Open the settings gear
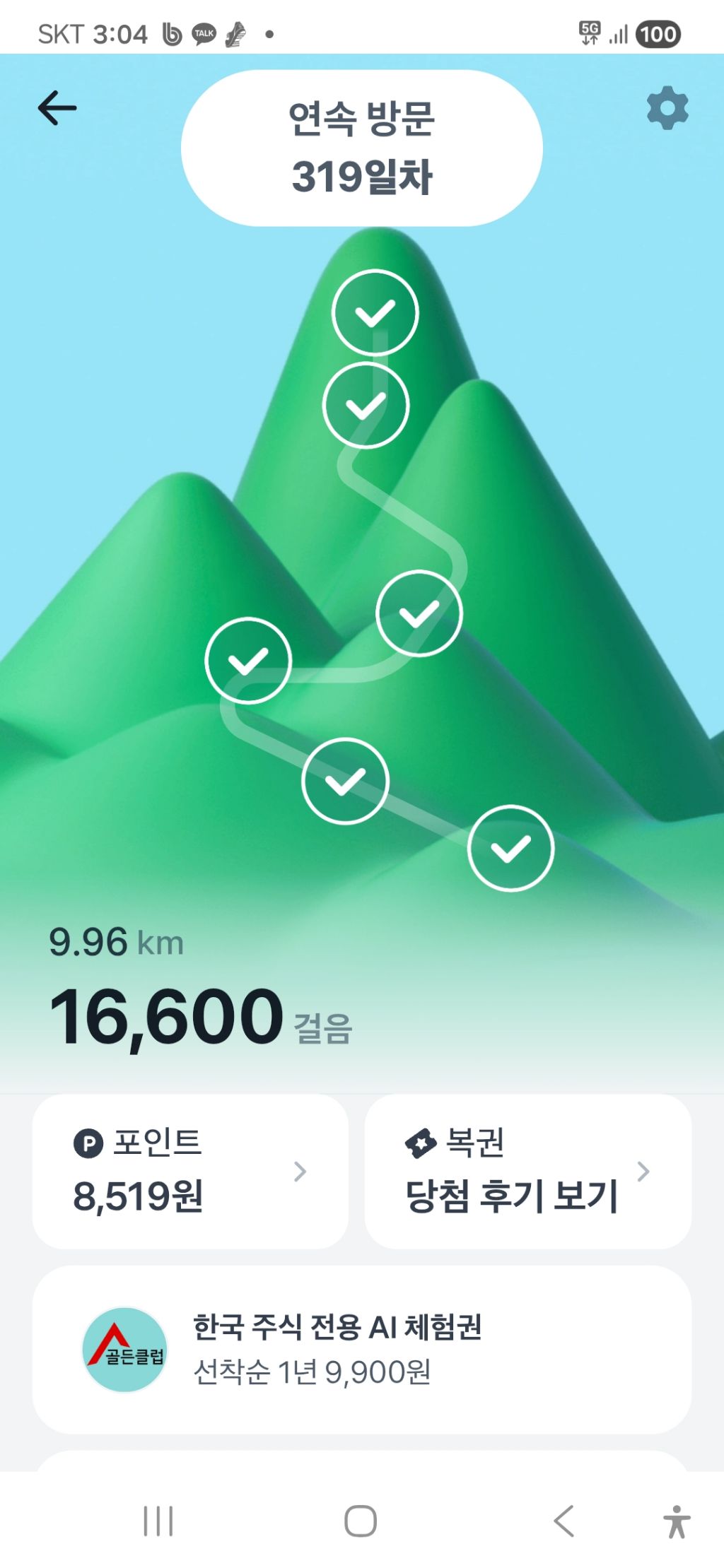The image size is (724, 1568). click(x=667, y=108)
